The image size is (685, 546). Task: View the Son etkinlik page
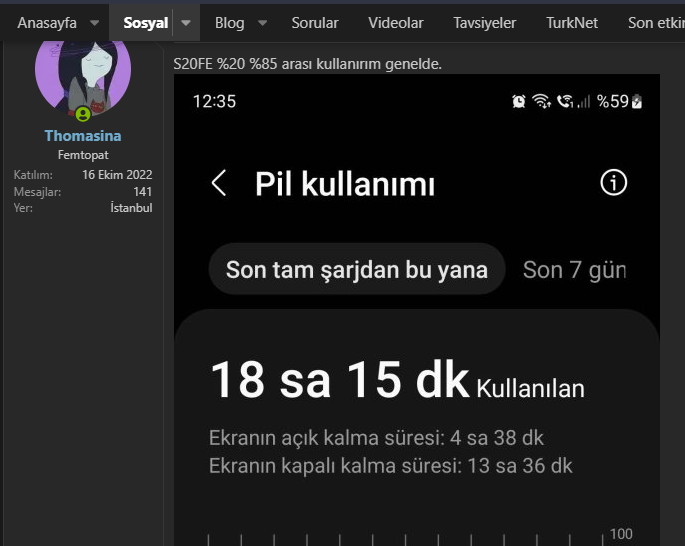pos(656,22)
